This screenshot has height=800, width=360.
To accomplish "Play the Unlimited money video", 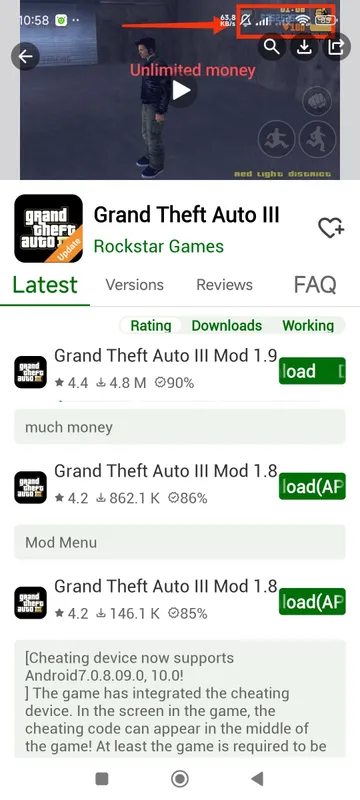I will [x=181, y=91].
